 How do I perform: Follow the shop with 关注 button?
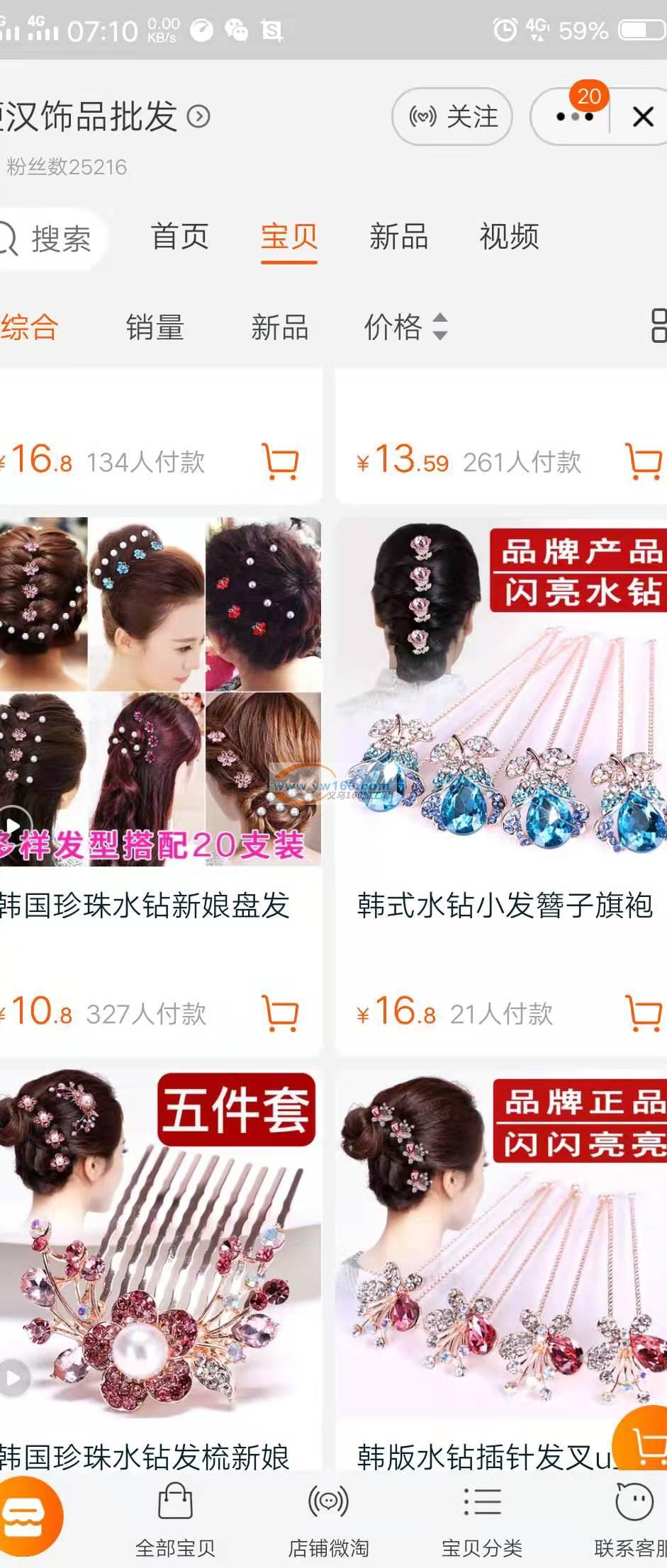[x=452, y=116]
